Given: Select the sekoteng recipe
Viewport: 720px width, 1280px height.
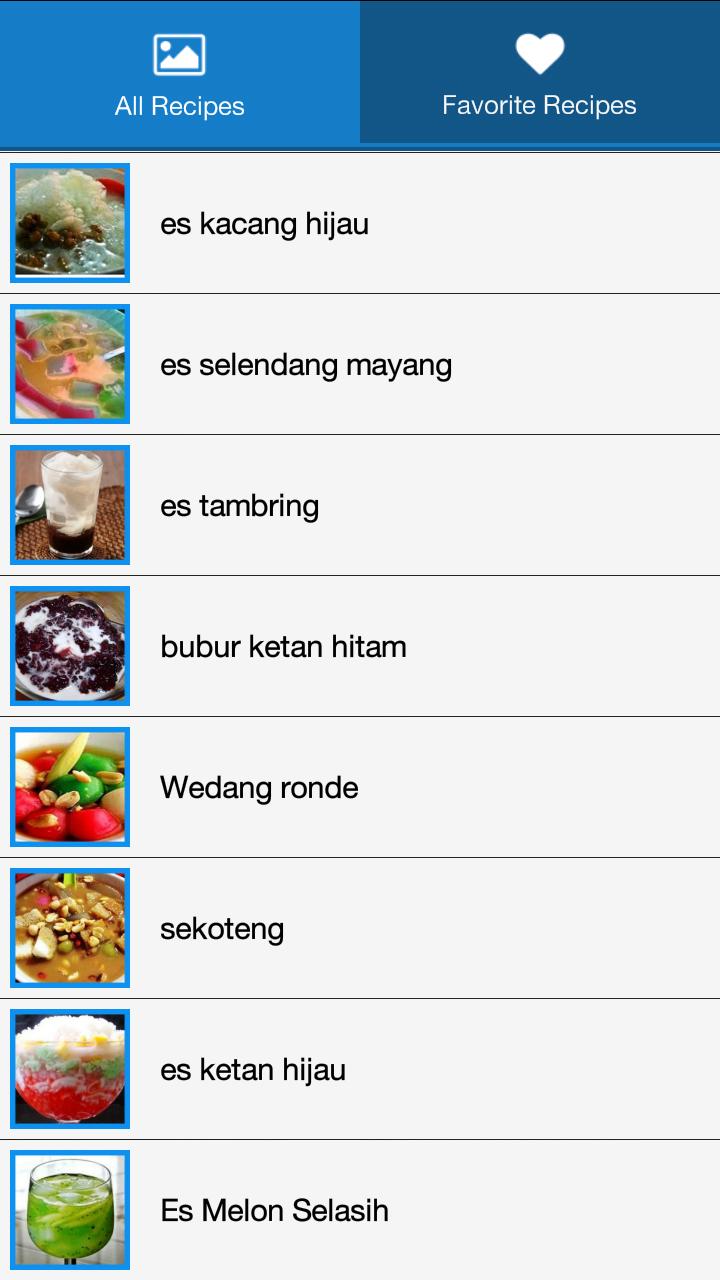Looking at the screenshot, I should (x=222, y=929).
